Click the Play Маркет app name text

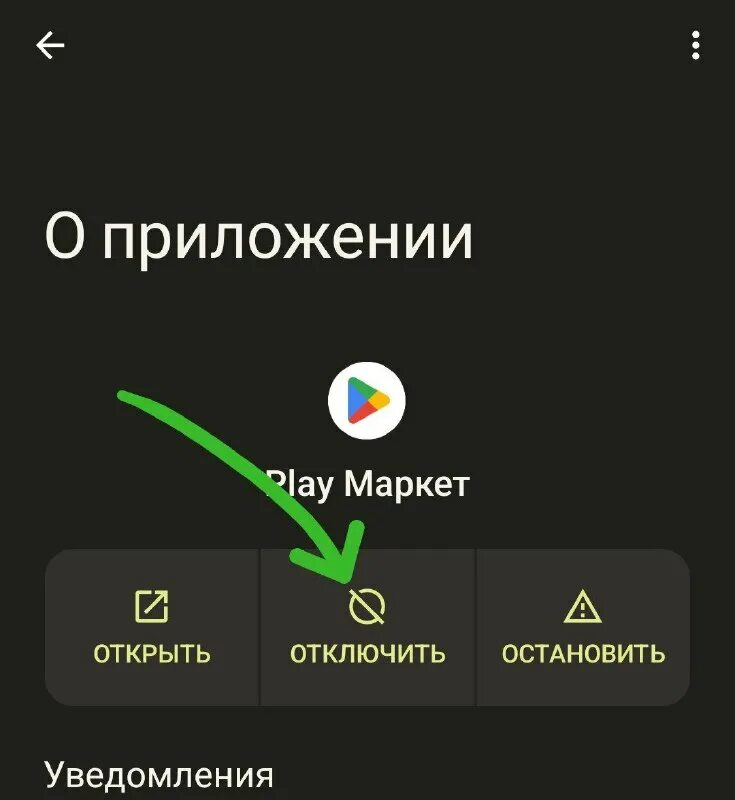(367, 482)
